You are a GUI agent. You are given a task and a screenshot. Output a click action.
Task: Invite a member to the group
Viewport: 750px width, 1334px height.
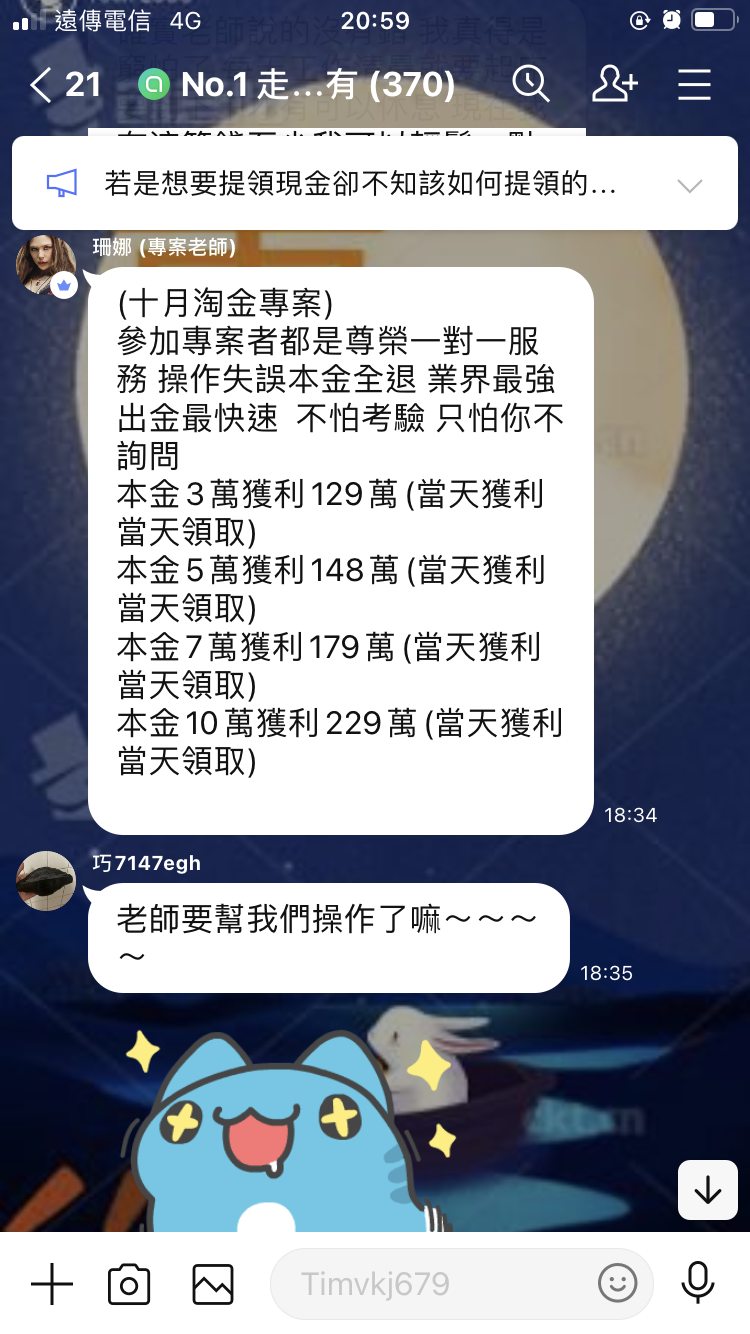click(614, 85)
